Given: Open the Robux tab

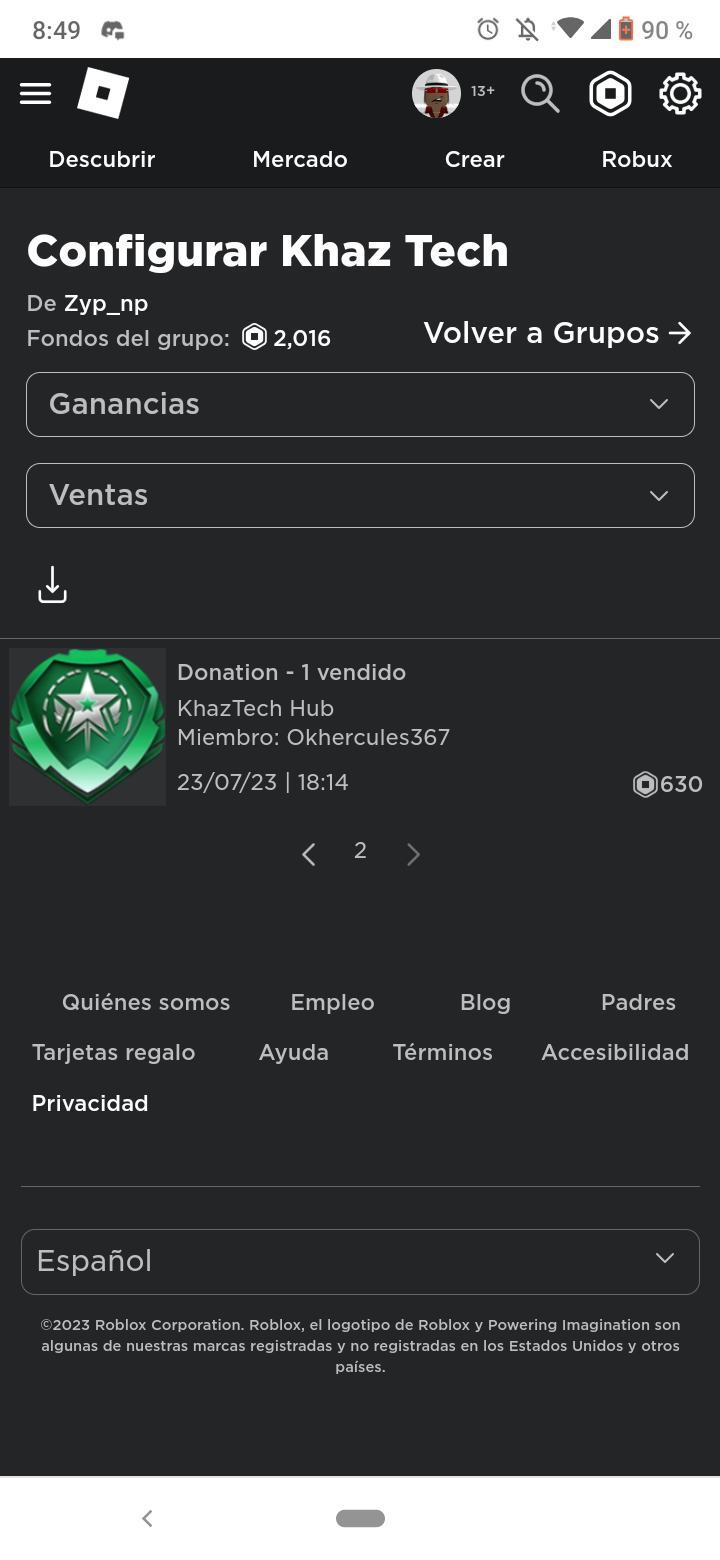Looking at the screenshot, I should [x=637, y=159].
